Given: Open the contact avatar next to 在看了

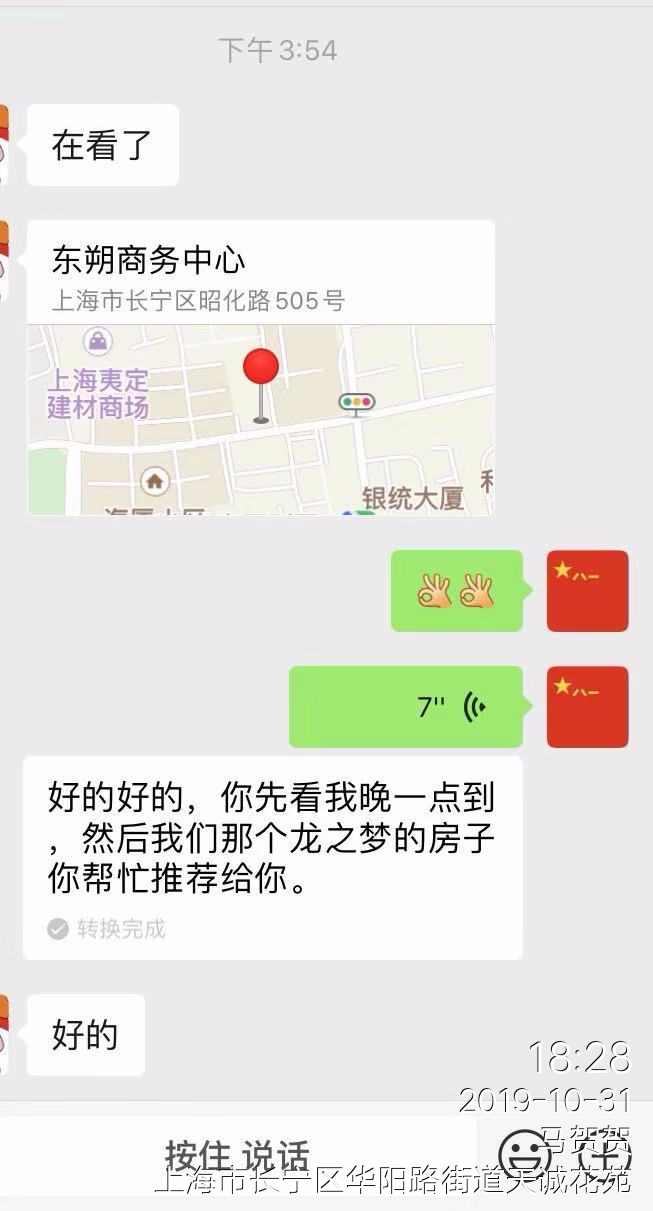Looking at the screenshot, I should pyautogui.click(x=4, y=145).
